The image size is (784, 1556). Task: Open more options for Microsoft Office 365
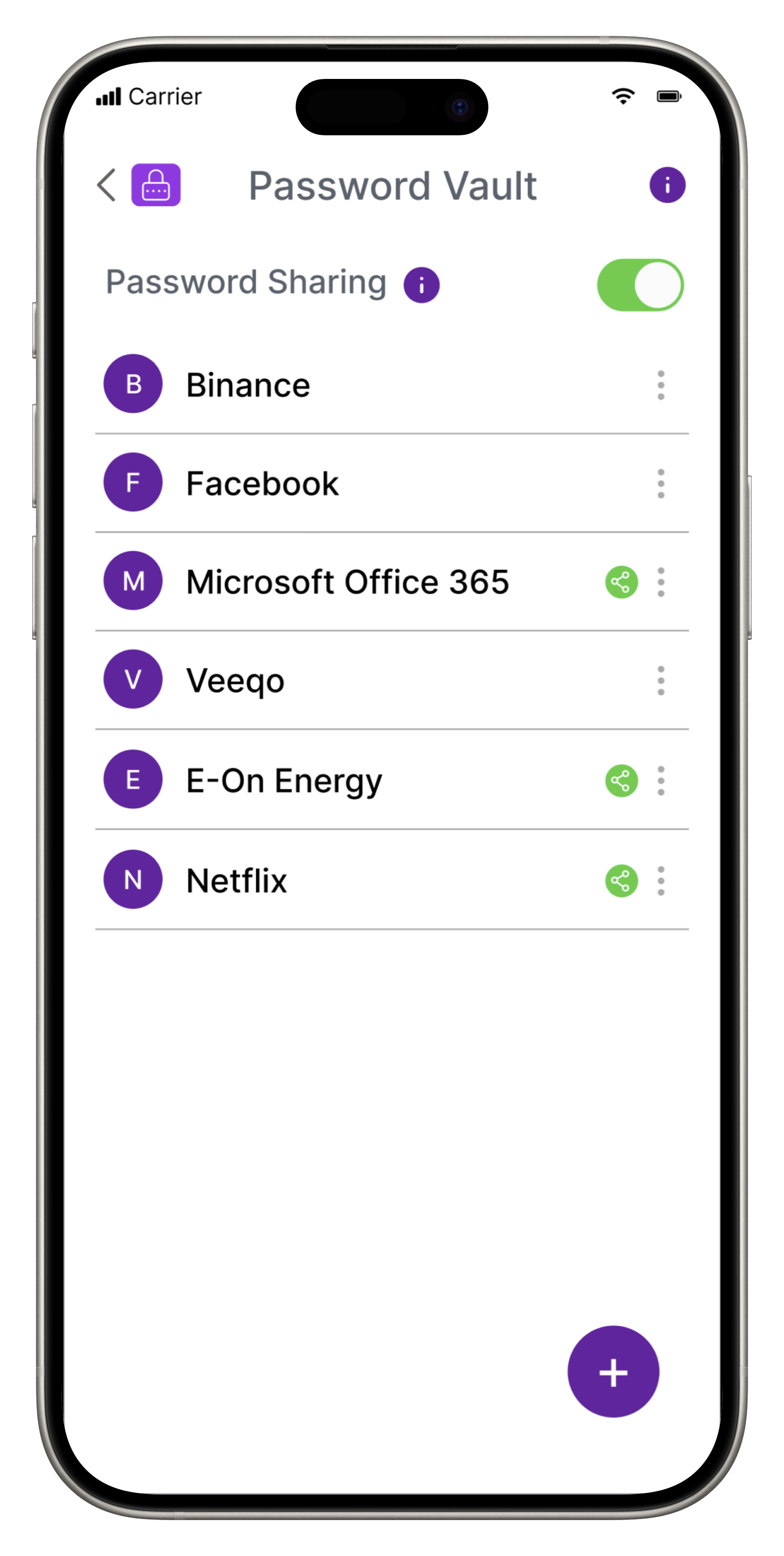tap(661, 582)
